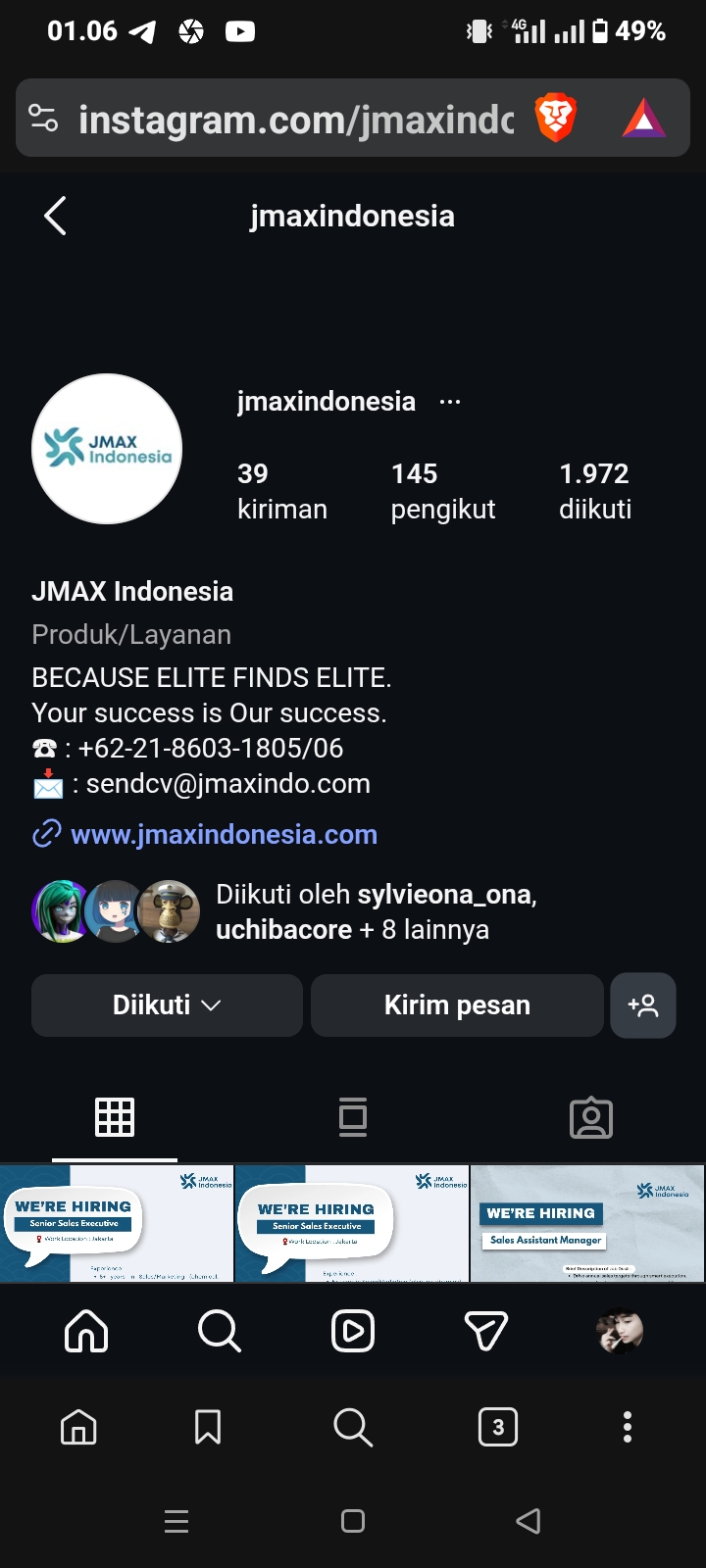Screen dimensions: 706x1568
Task: Open the www.jmaxindonesia.com link
Action: 224,834
